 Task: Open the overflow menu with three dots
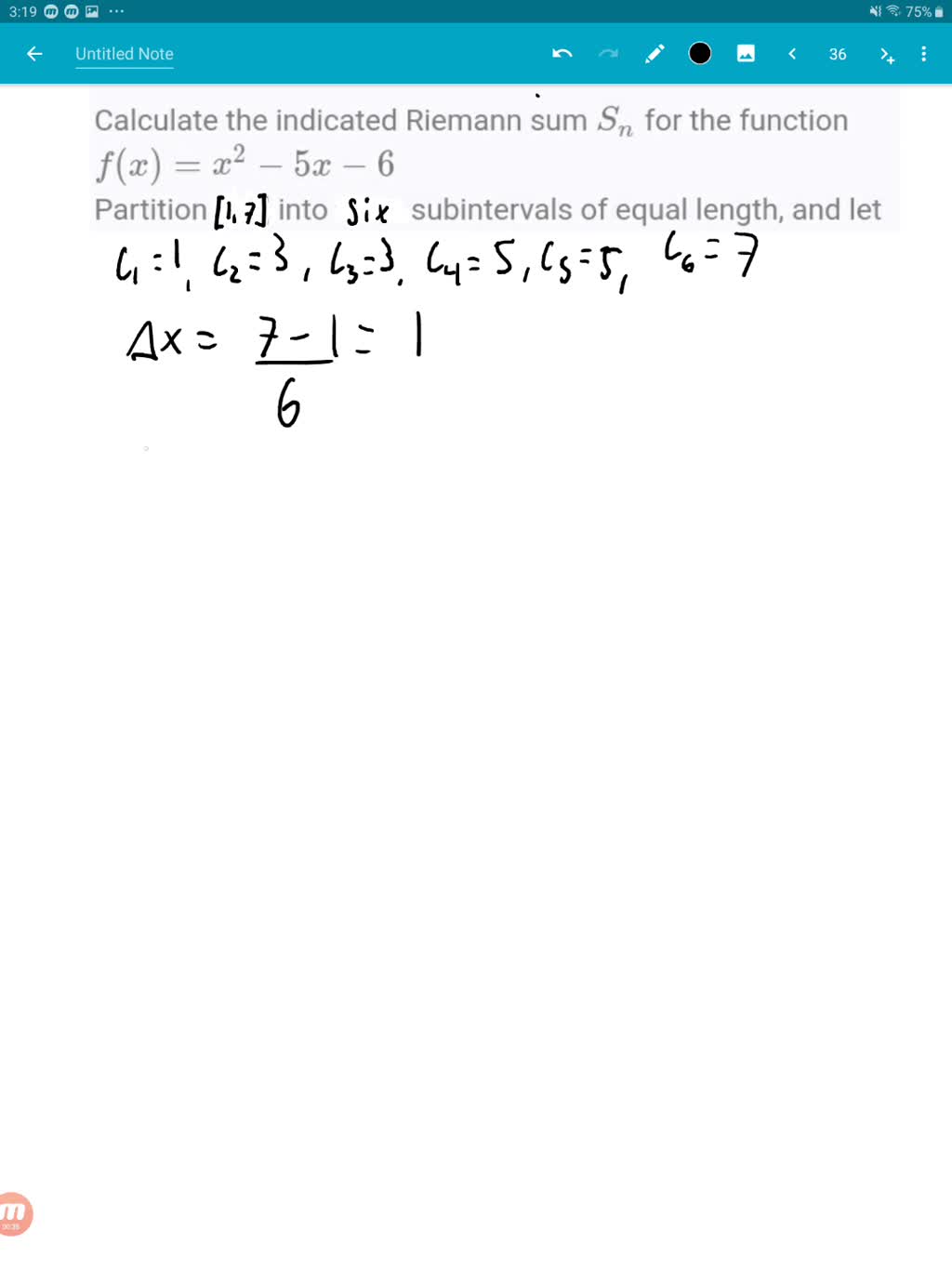(x=923, y=54)
